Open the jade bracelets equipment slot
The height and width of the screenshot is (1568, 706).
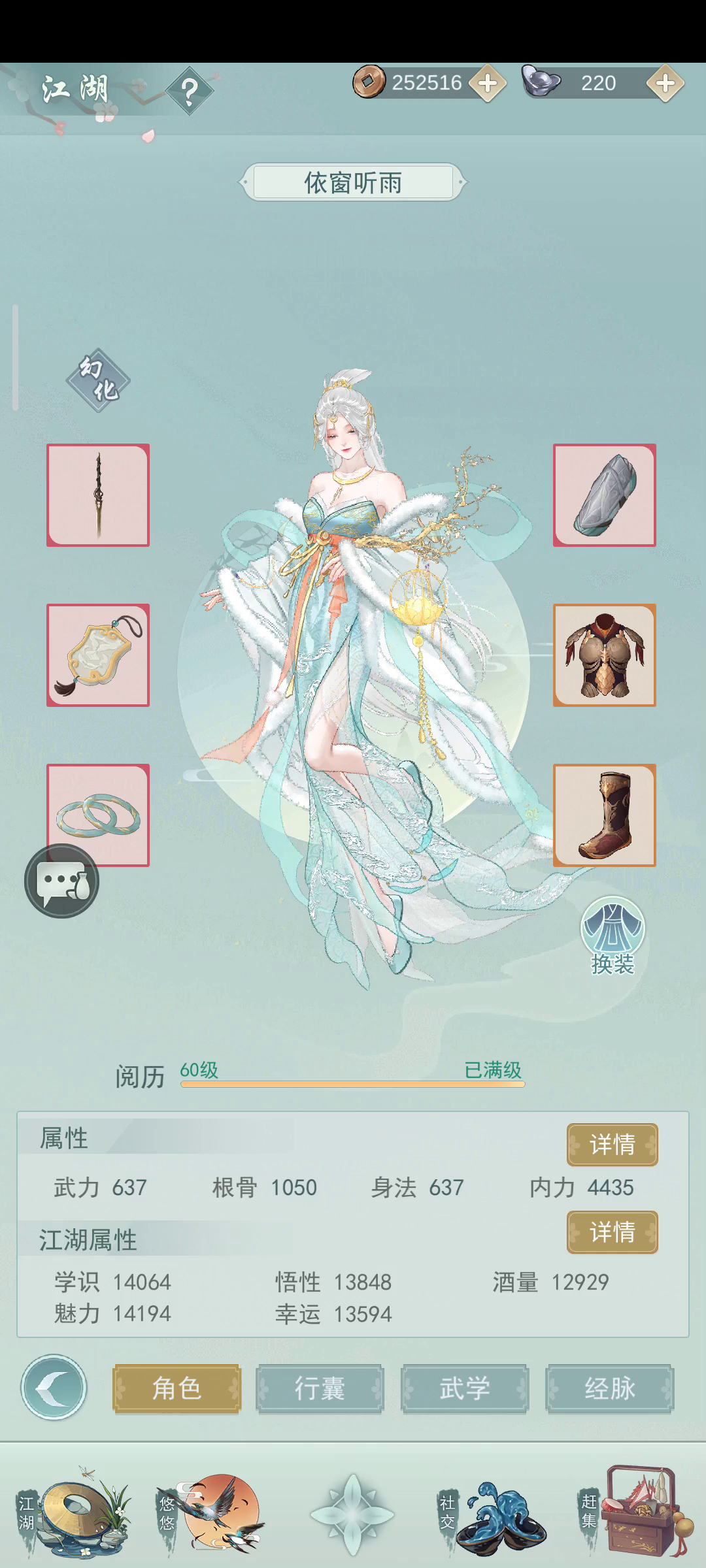click(98, 815)
